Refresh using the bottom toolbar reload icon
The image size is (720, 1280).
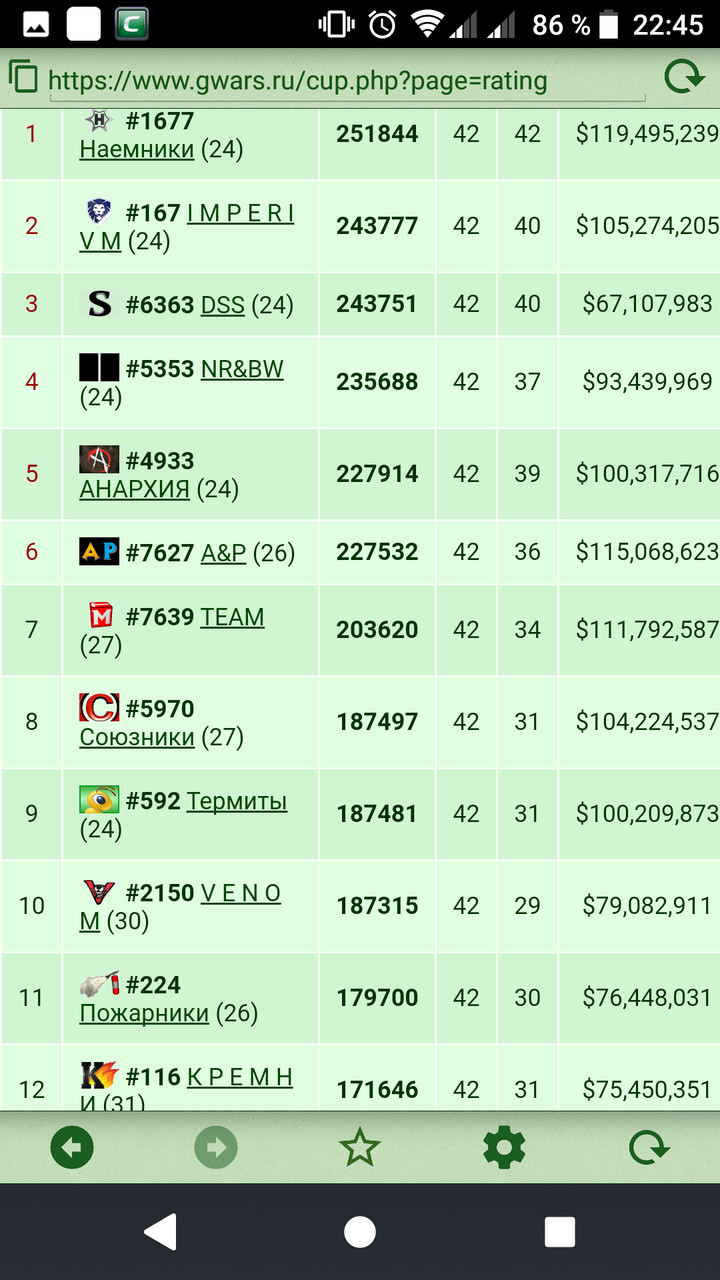point(648,1148)
